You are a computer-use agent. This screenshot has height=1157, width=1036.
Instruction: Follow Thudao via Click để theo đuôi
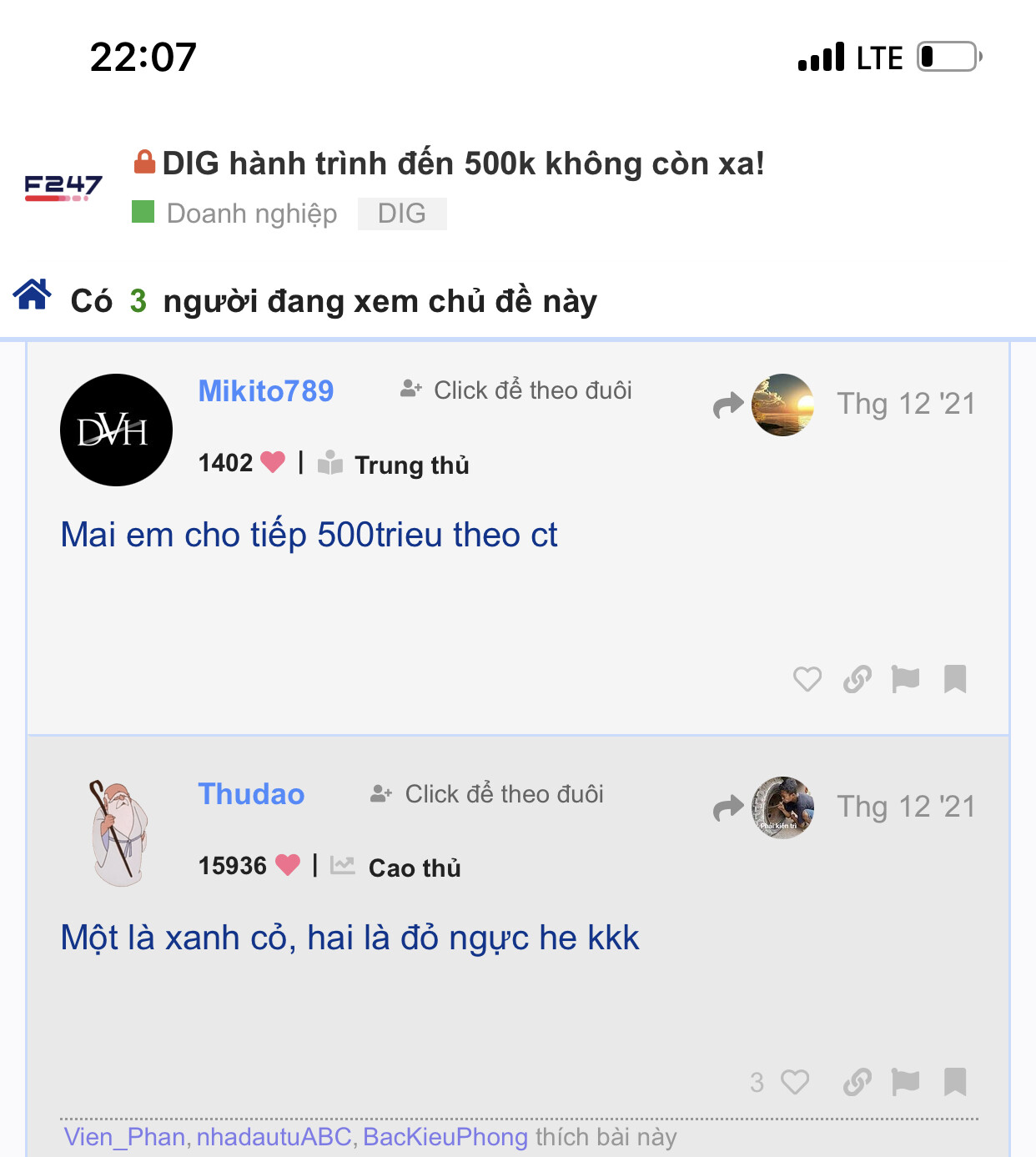[488, 794]
